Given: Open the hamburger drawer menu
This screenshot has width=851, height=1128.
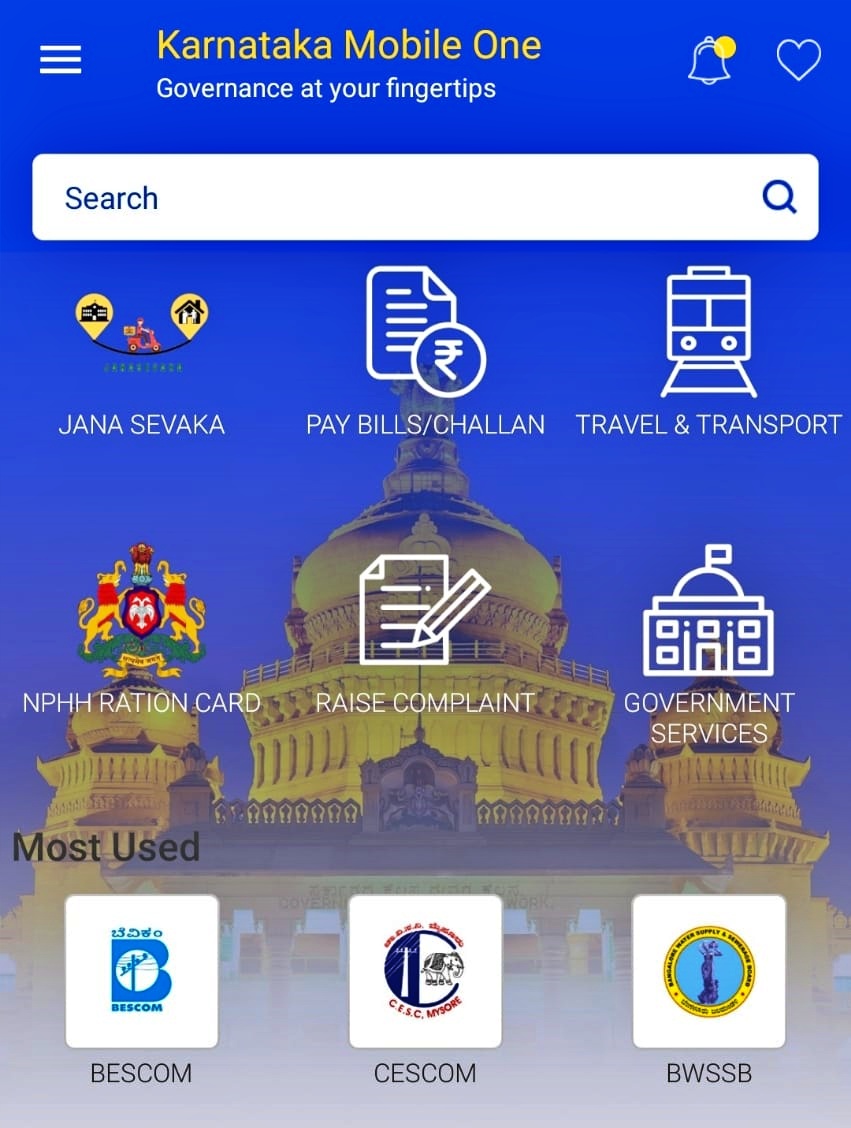Looking at the screenshot, I should pos(60,61).
